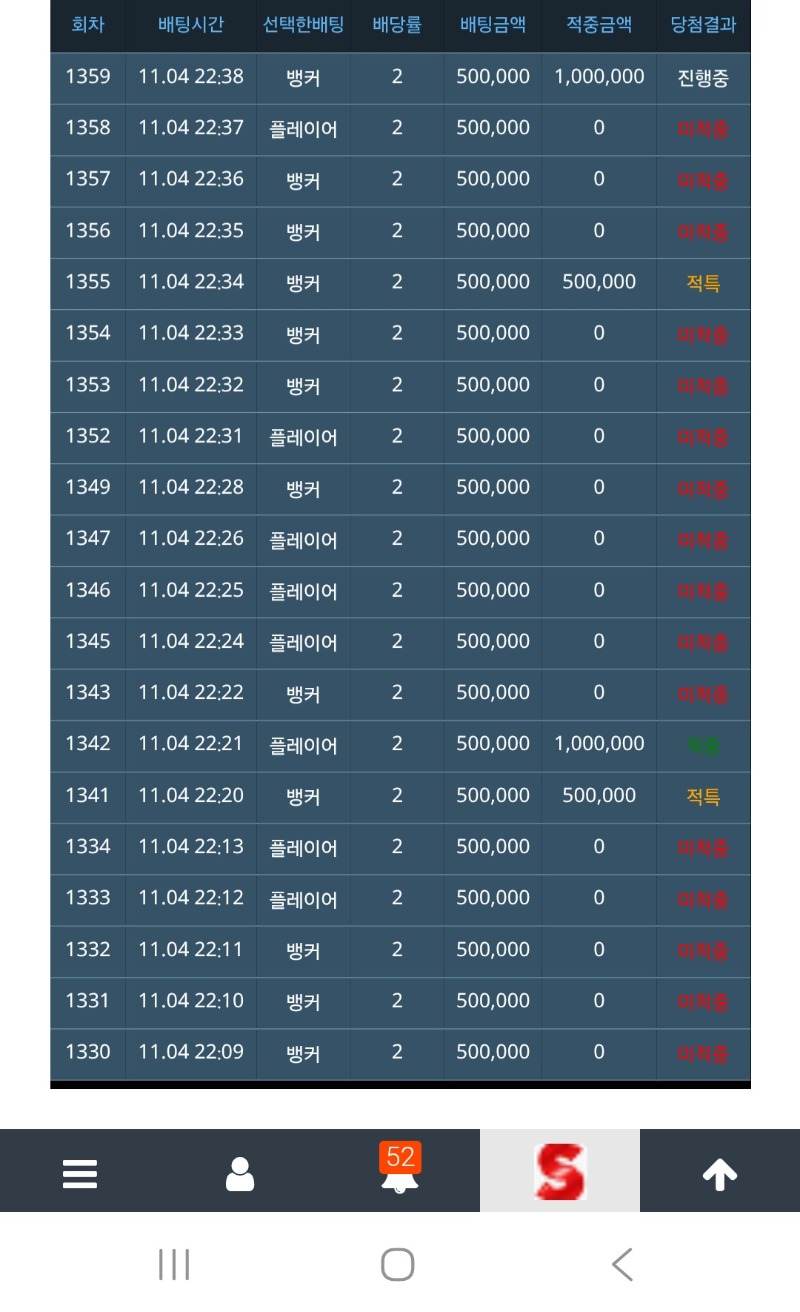Click the 회차 column header

click(86, 26)
